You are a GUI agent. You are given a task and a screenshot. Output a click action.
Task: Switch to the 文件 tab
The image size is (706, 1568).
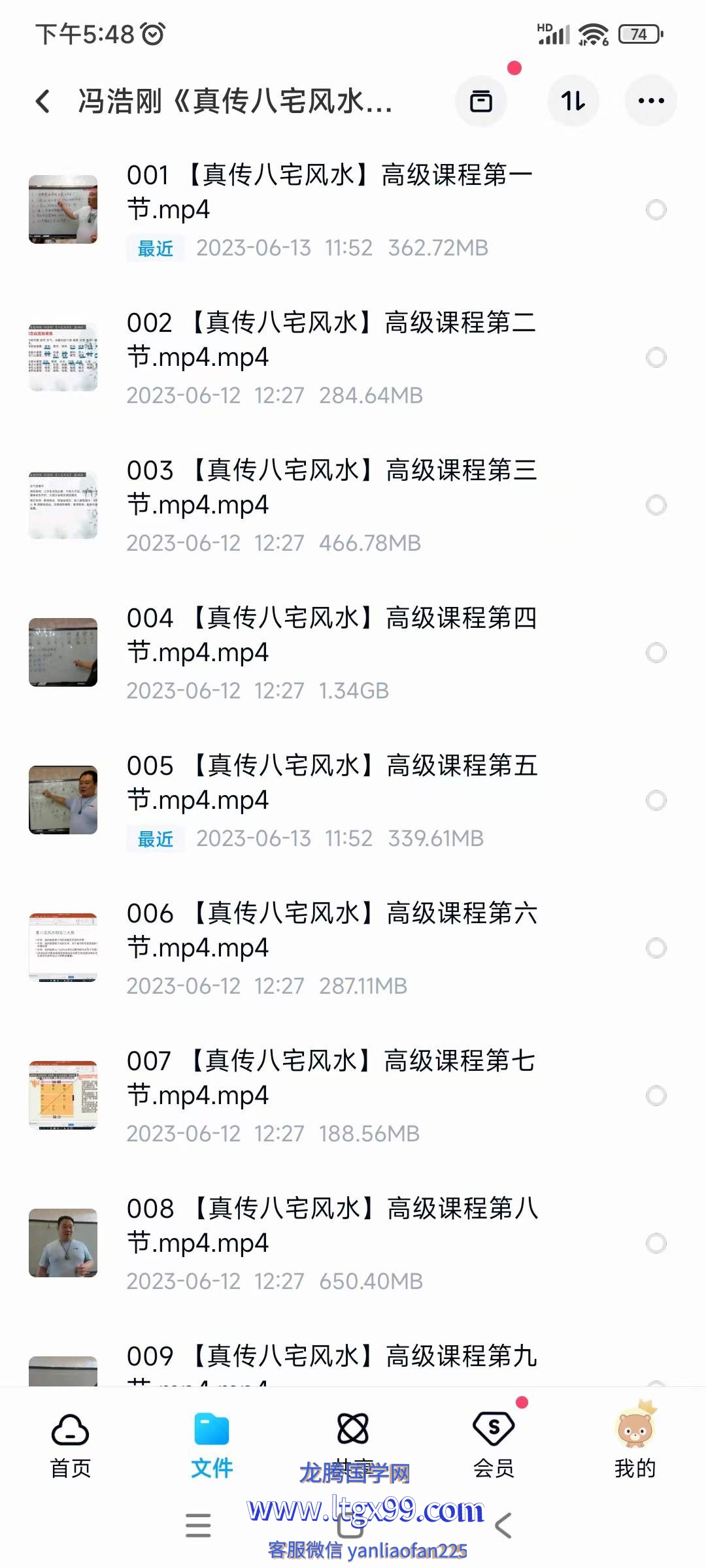(x=211, y=1445)
